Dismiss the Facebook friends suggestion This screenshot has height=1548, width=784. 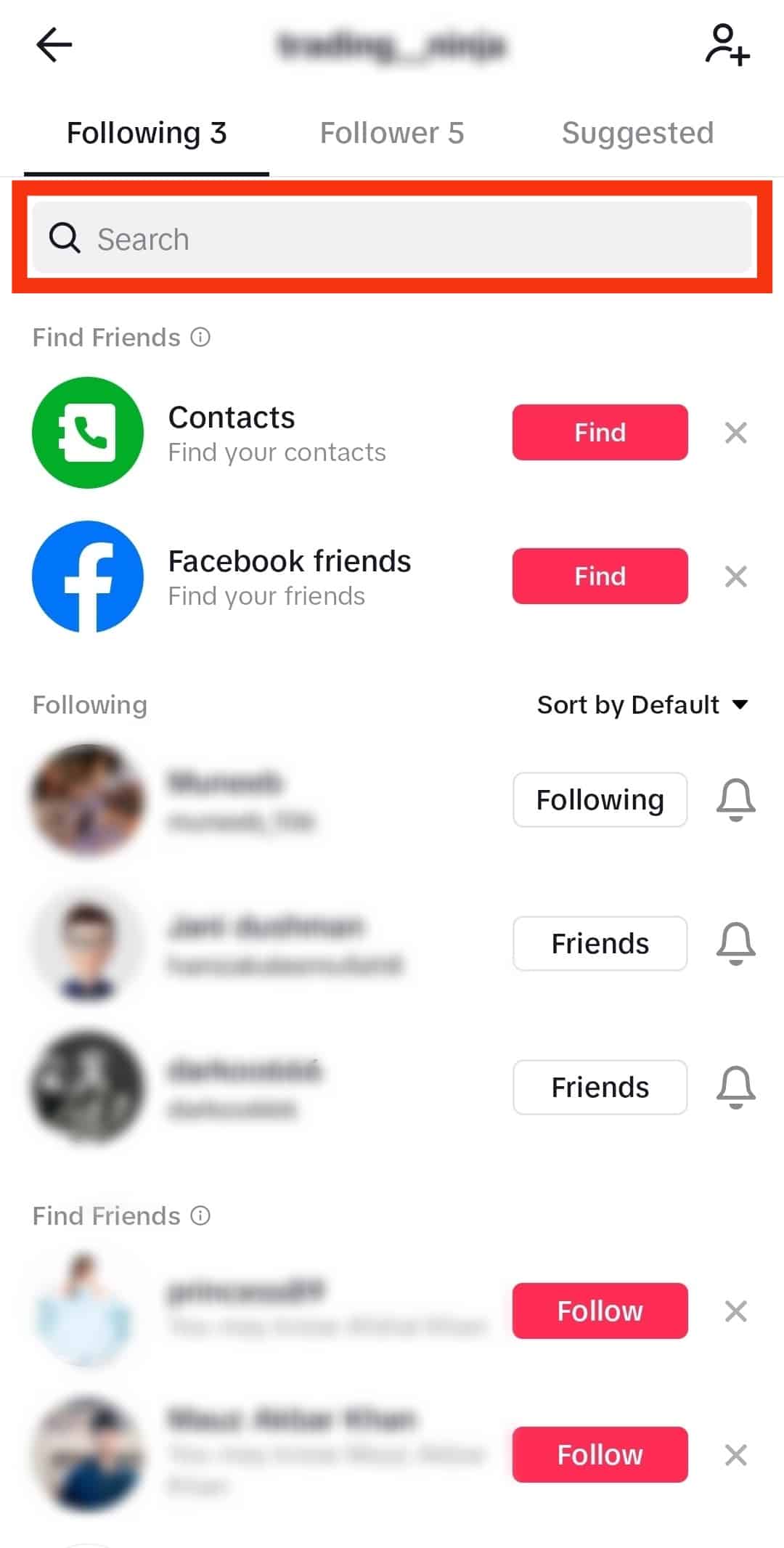point(735,577)
